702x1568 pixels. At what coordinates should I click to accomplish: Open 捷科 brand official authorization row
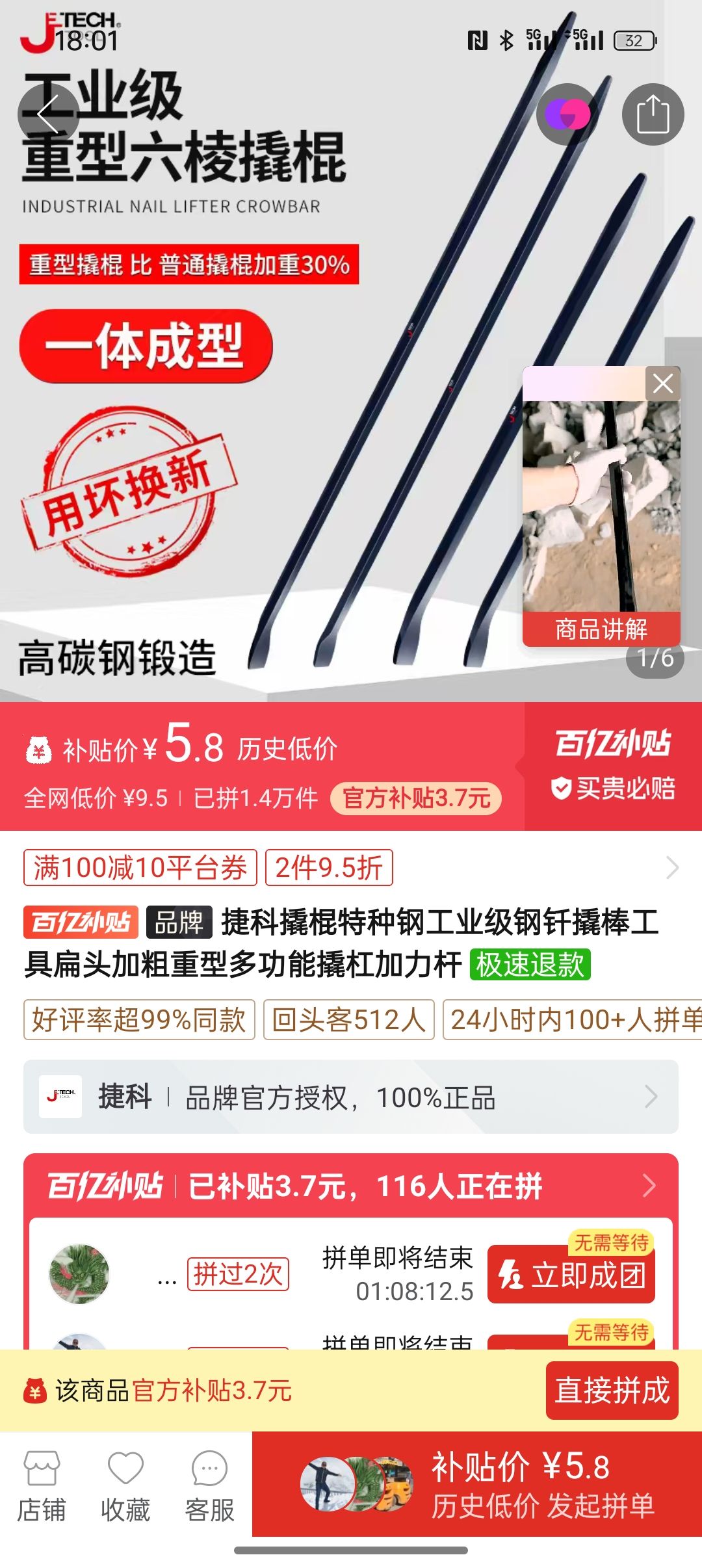(x=351, y=1097)
